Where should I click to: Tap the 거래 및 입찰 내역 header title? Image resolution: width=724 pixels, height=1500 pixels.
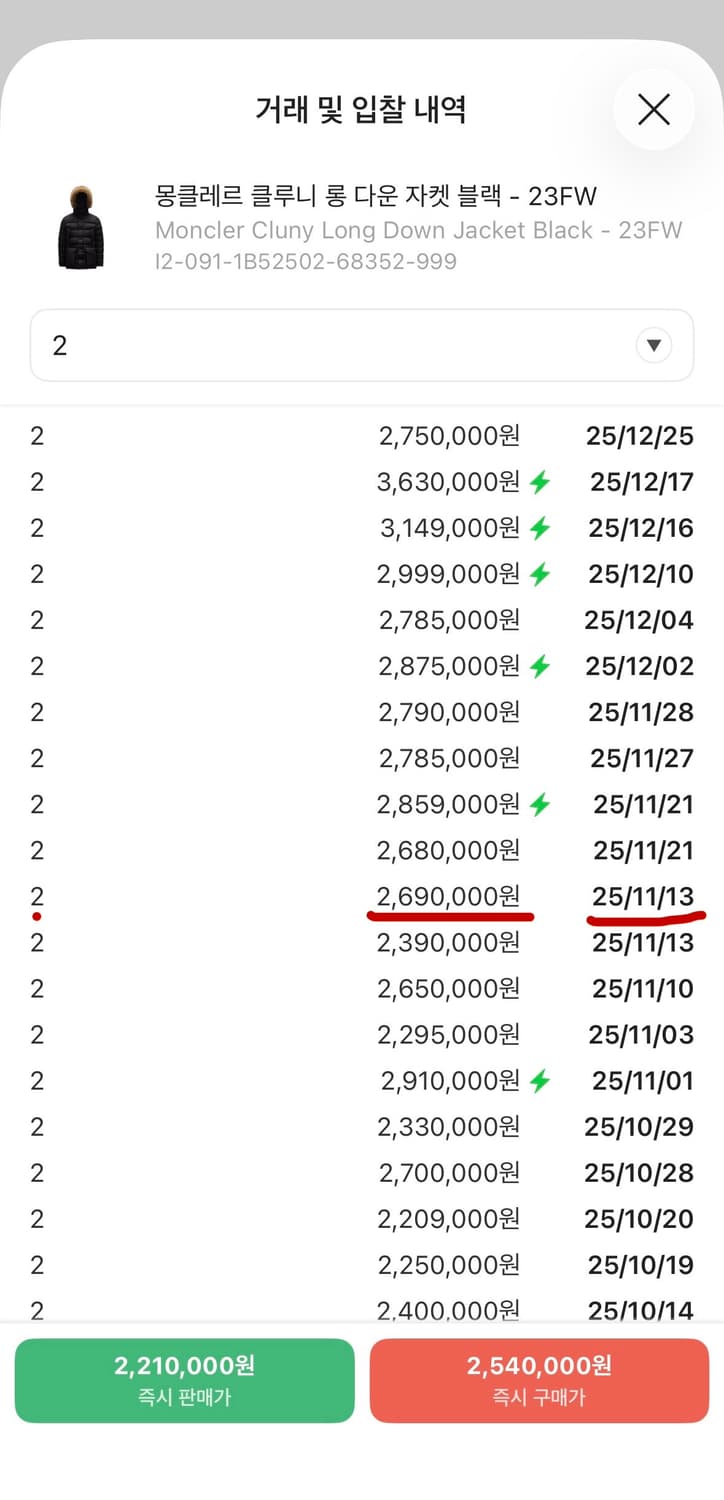[x=362, y=110]
